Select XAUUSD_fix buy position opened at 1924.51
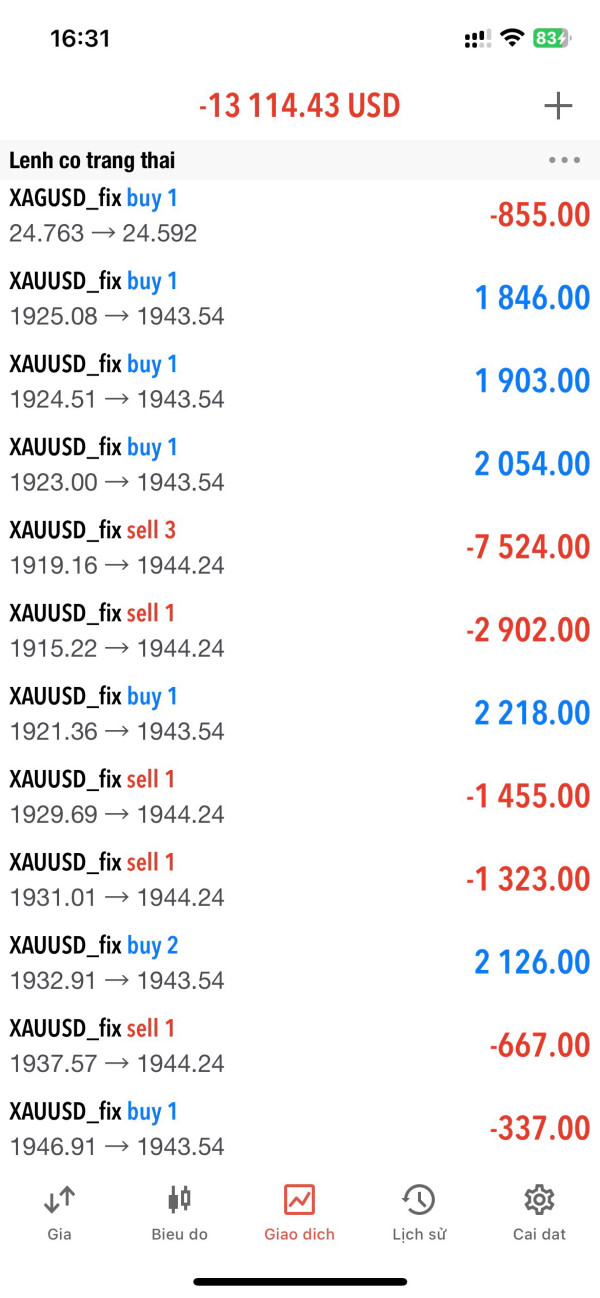The width and height of the screenshot is (600, 1298). point(300,382)
